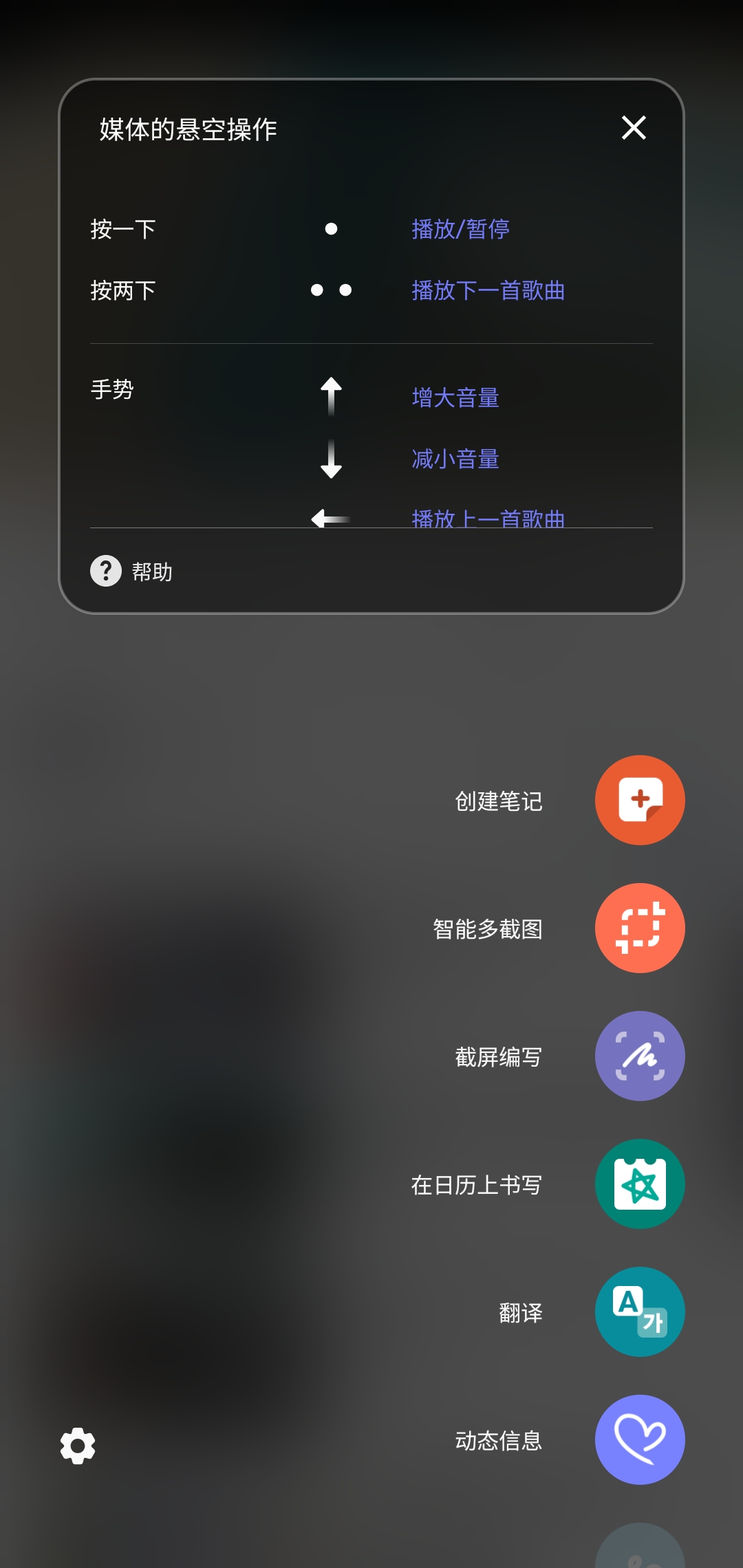
Task: Edit the 增大音量 gesture action
Action: pos(455,398)
